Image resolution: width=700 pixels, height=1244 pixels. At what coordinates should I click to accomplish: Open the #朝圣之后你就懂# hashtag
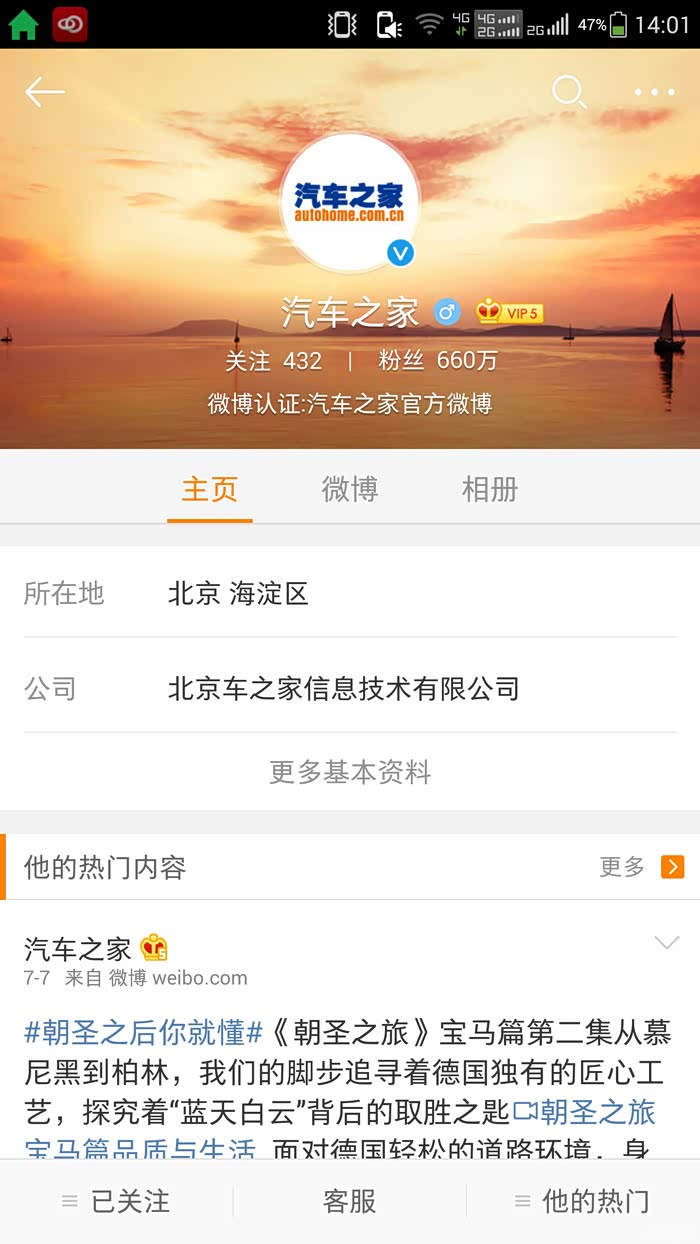pos(143,1032)
